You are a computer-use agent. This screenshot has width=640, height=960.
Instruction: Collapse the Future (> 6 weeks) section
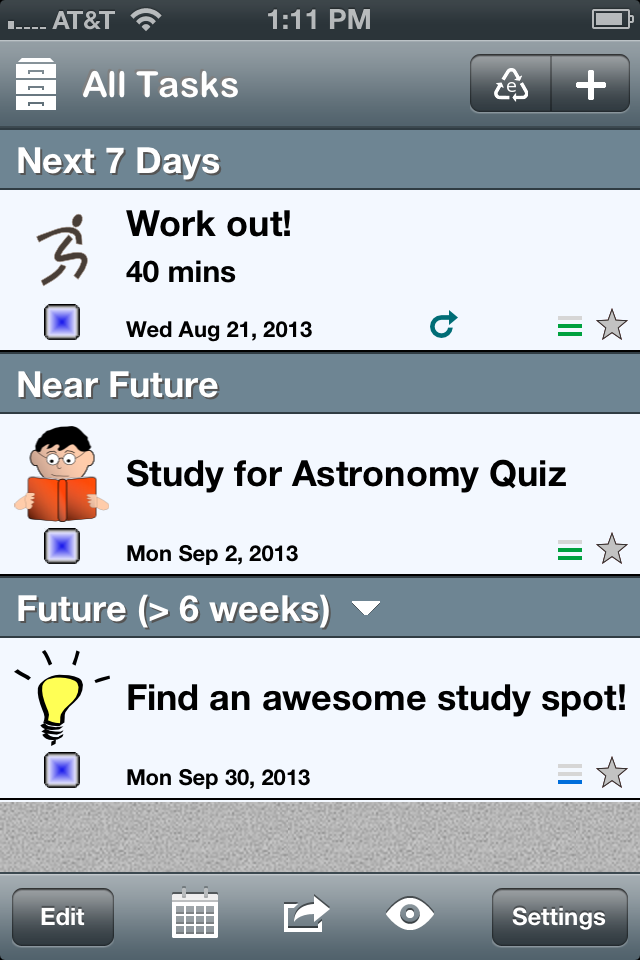[x=368, y=608]
